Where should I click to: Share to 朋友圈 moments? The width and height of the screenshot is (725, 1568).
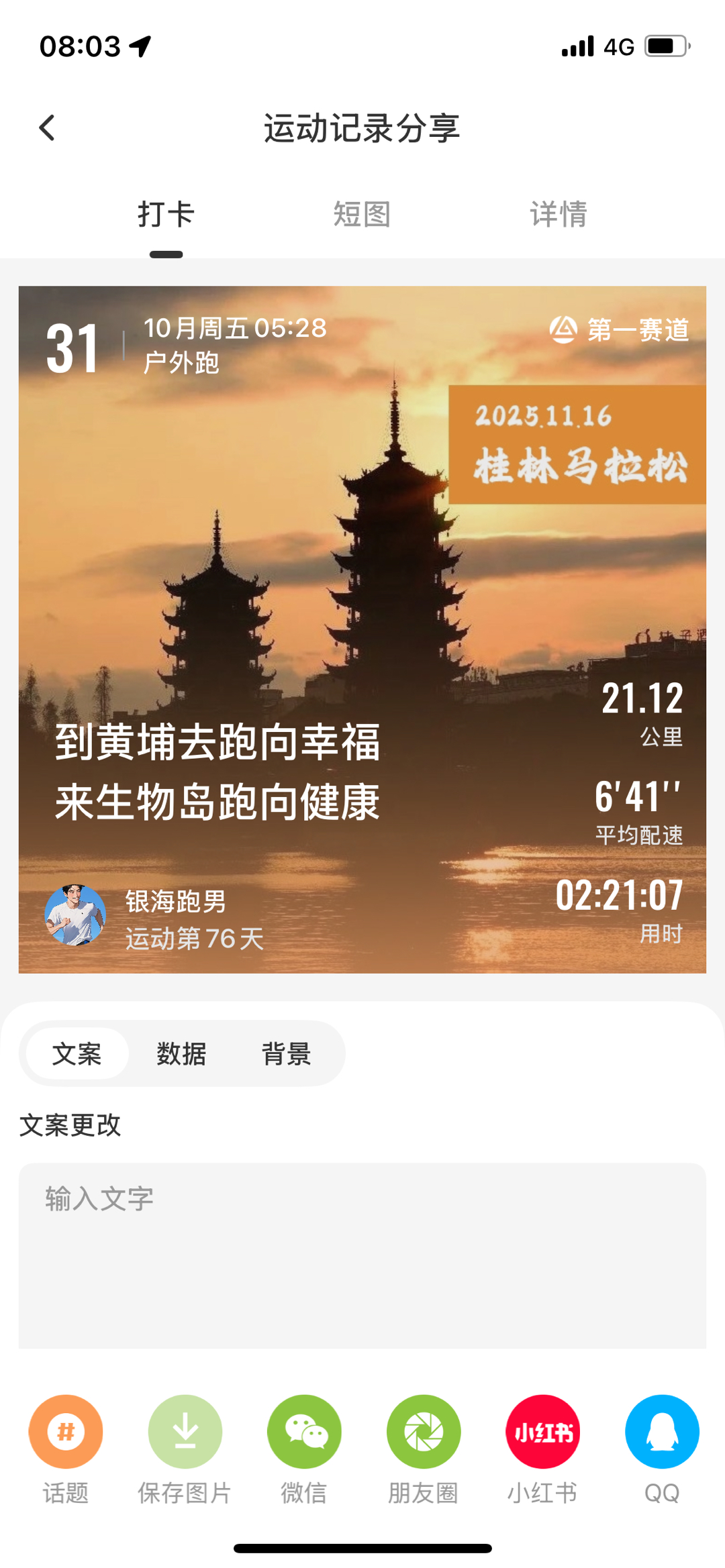(x=424, y=1432)
